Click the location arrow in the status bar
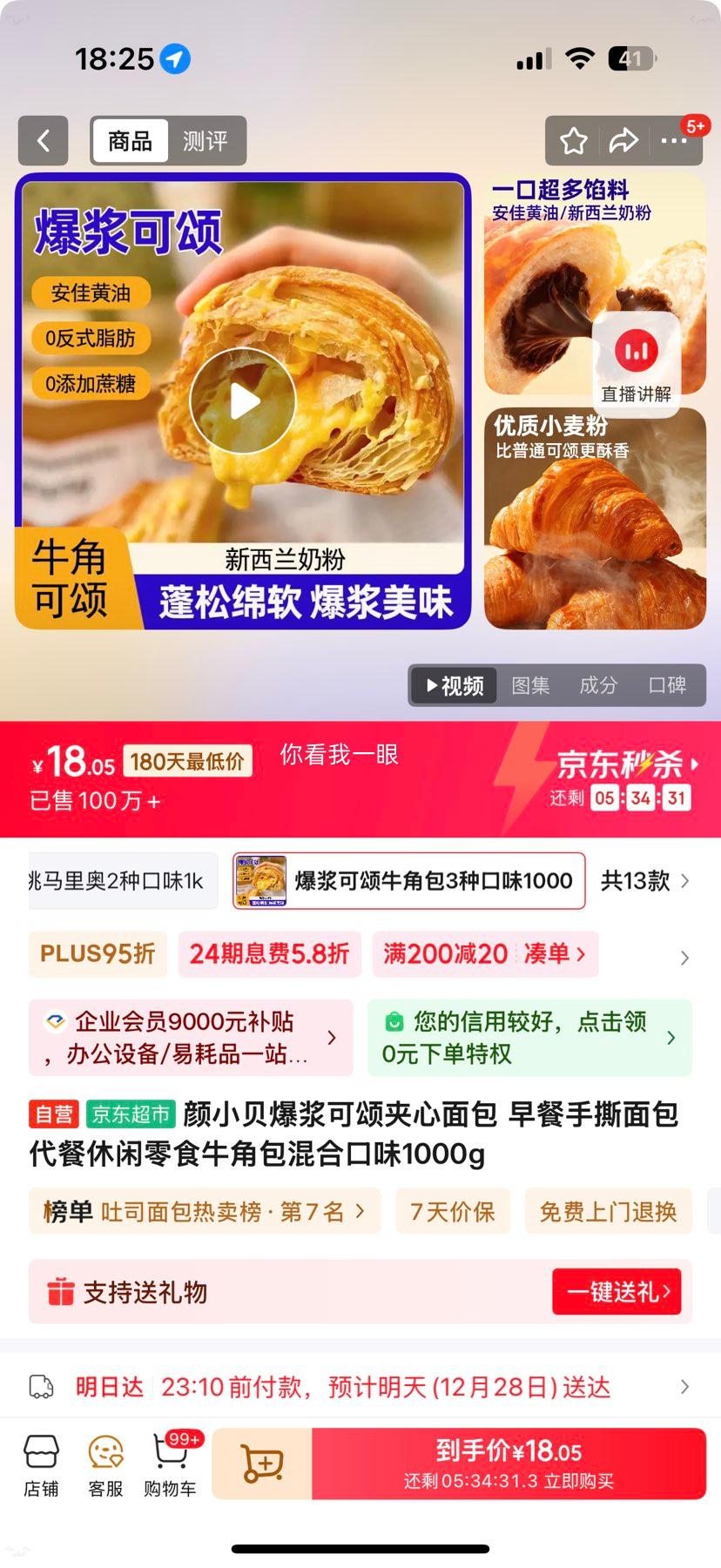The height and width of the screenshot is (1568, 721). pyautogui.click(x=172, y=59)
